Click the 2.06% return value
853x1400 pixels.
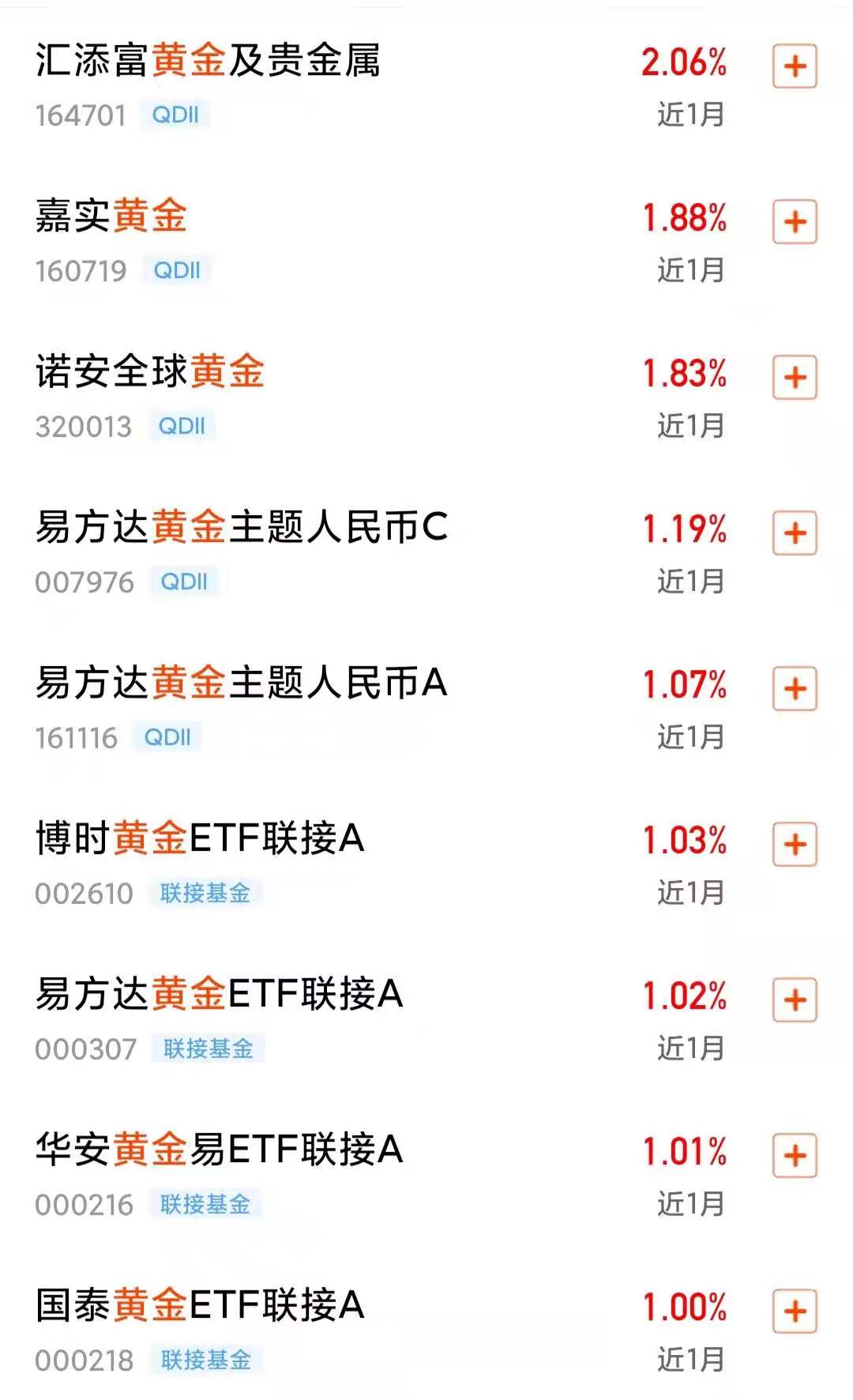click(684, 62)
